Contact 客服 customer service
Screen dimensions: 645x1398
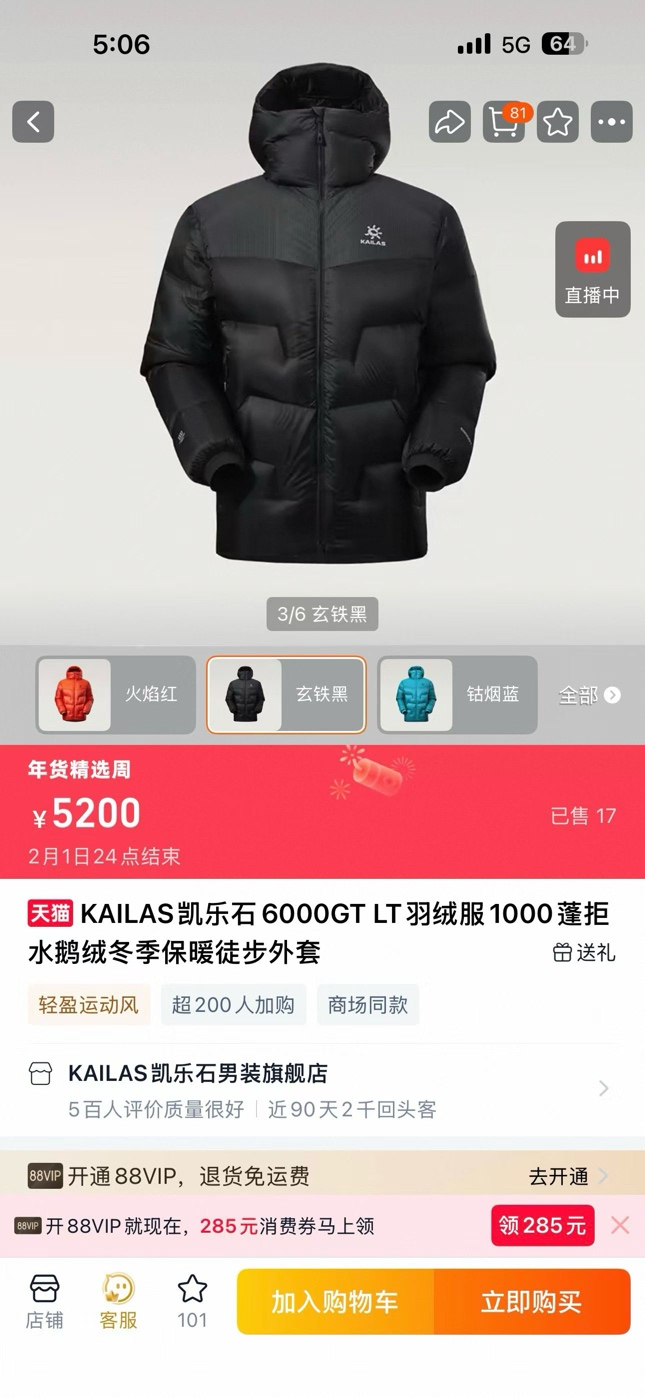(x=118, y=1301)
